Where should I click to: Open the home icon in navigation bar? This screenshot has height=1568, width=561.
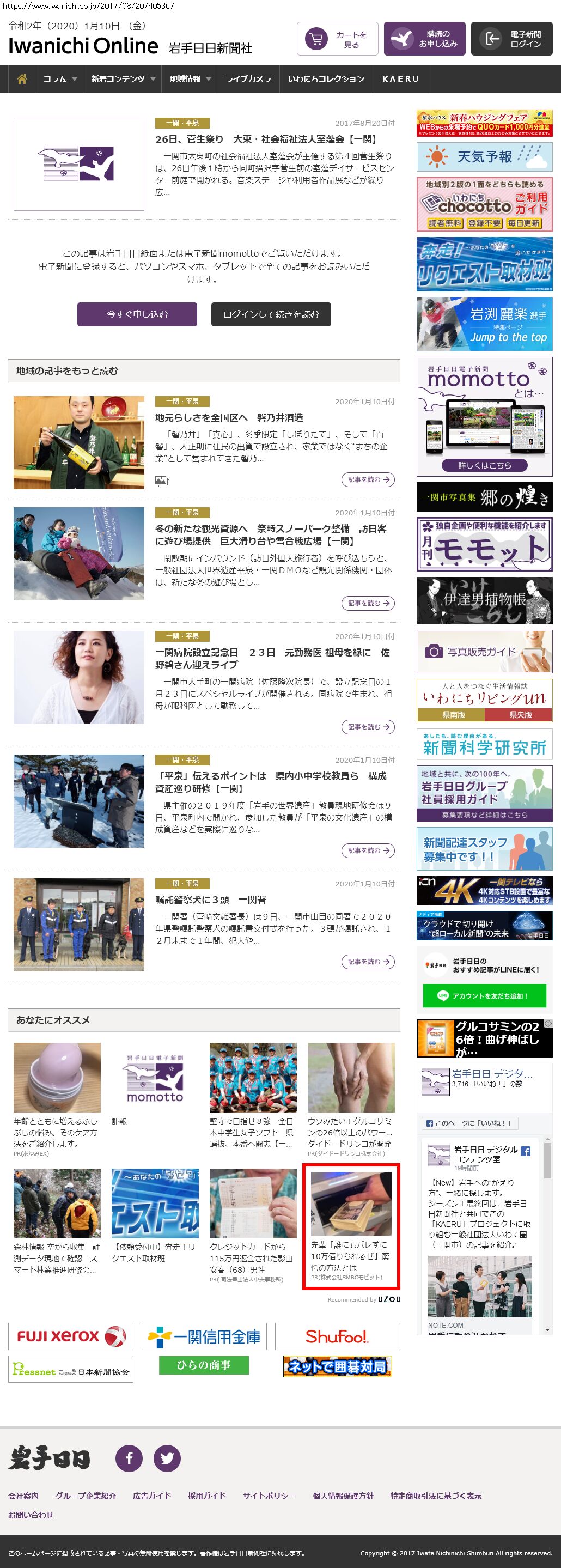point(22,79)
